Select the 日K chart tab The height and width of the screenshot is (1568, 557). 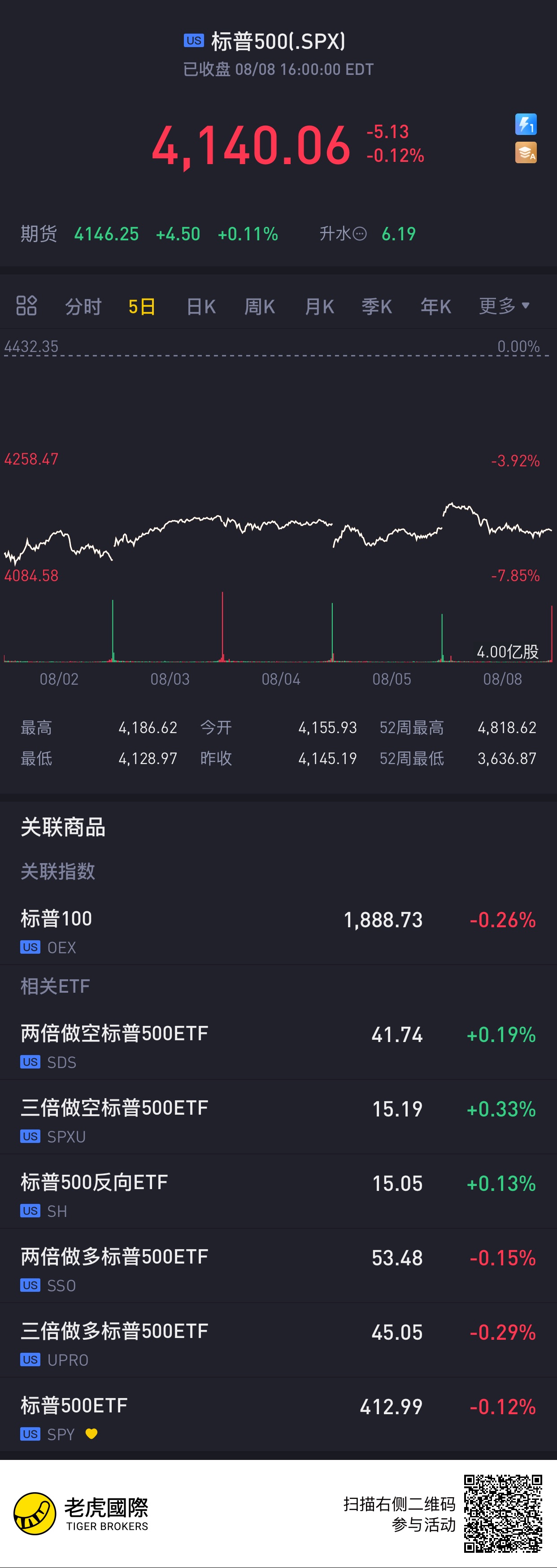(201, 306)
